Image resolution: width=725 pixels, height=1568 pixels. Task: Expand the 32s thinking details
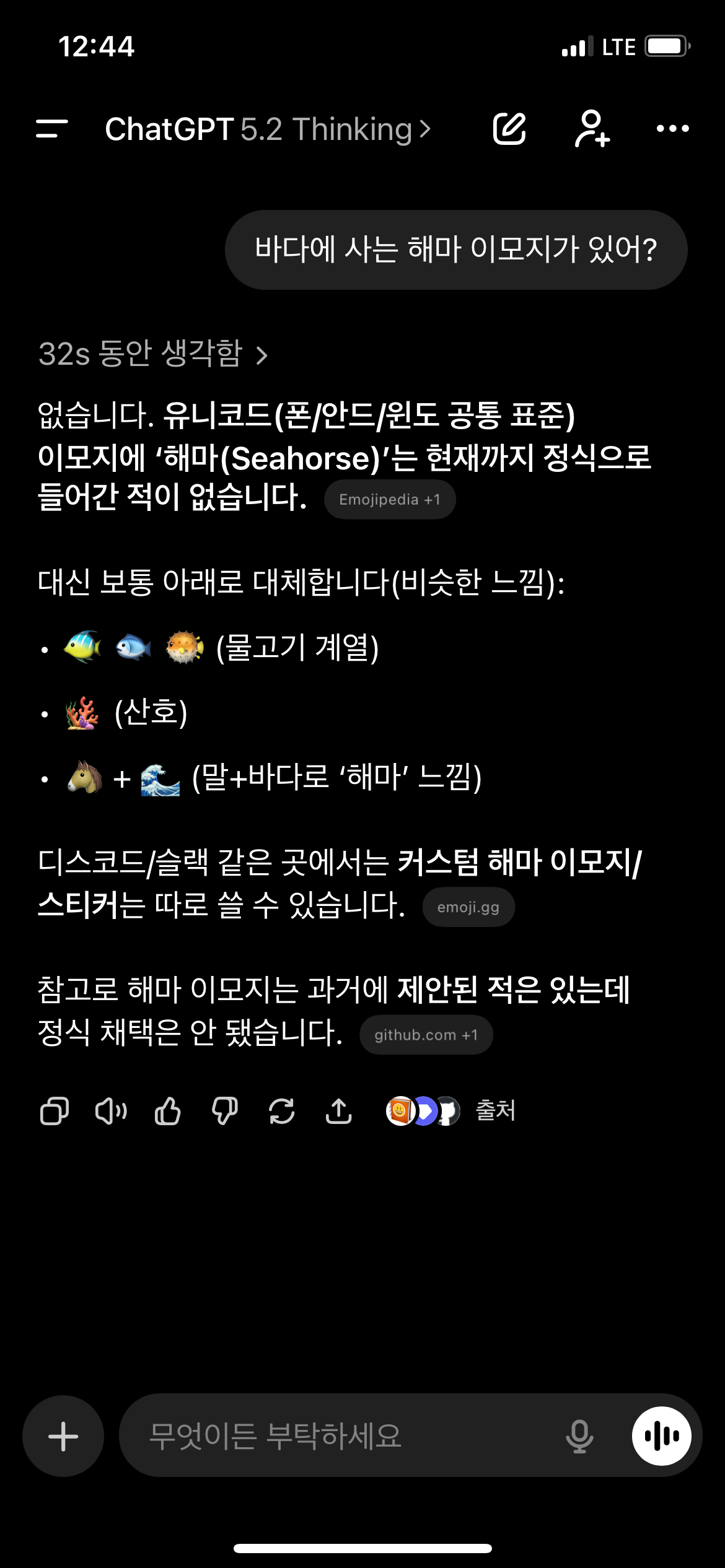[x=153, y=354]
